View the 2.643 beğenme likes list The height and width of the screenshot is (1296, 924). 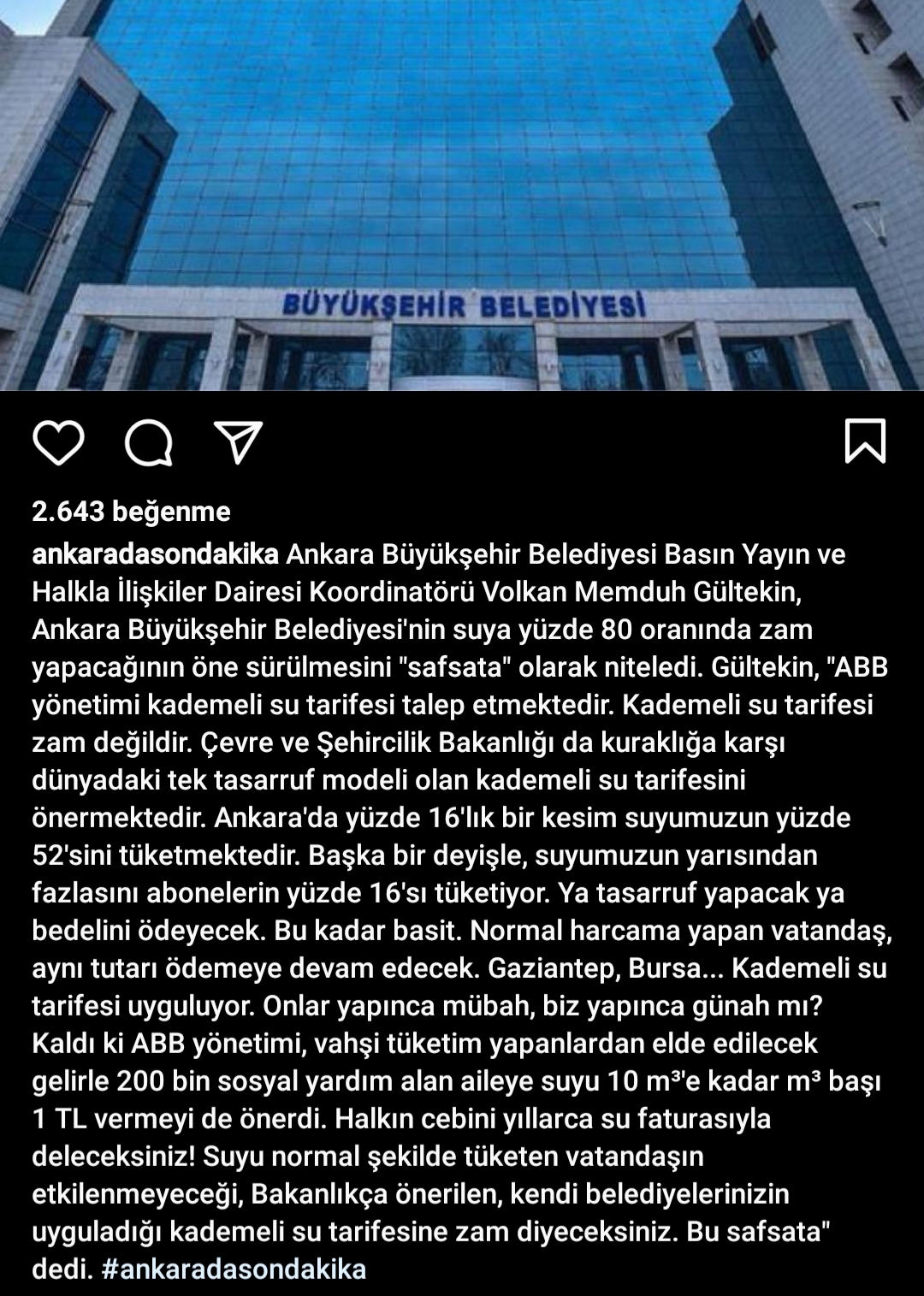(131, 512)
